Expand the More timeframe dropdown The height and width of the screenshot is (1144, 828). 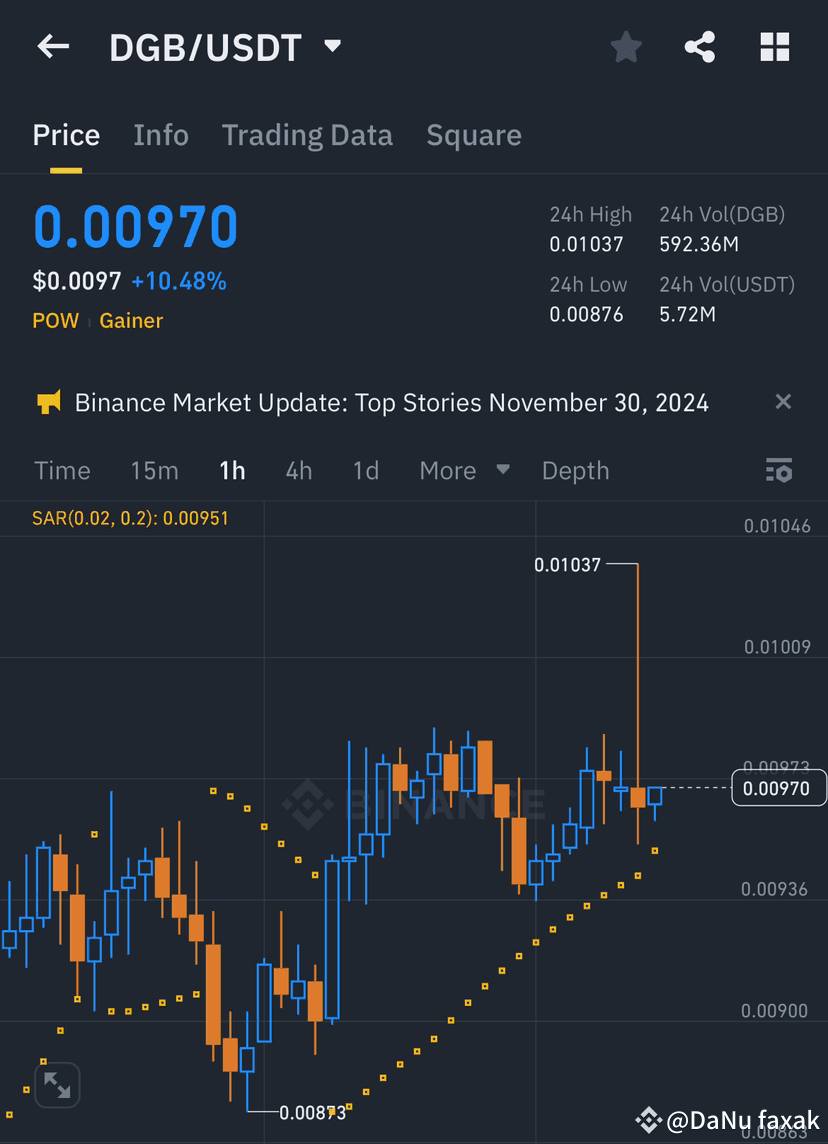tap(464, 470)
